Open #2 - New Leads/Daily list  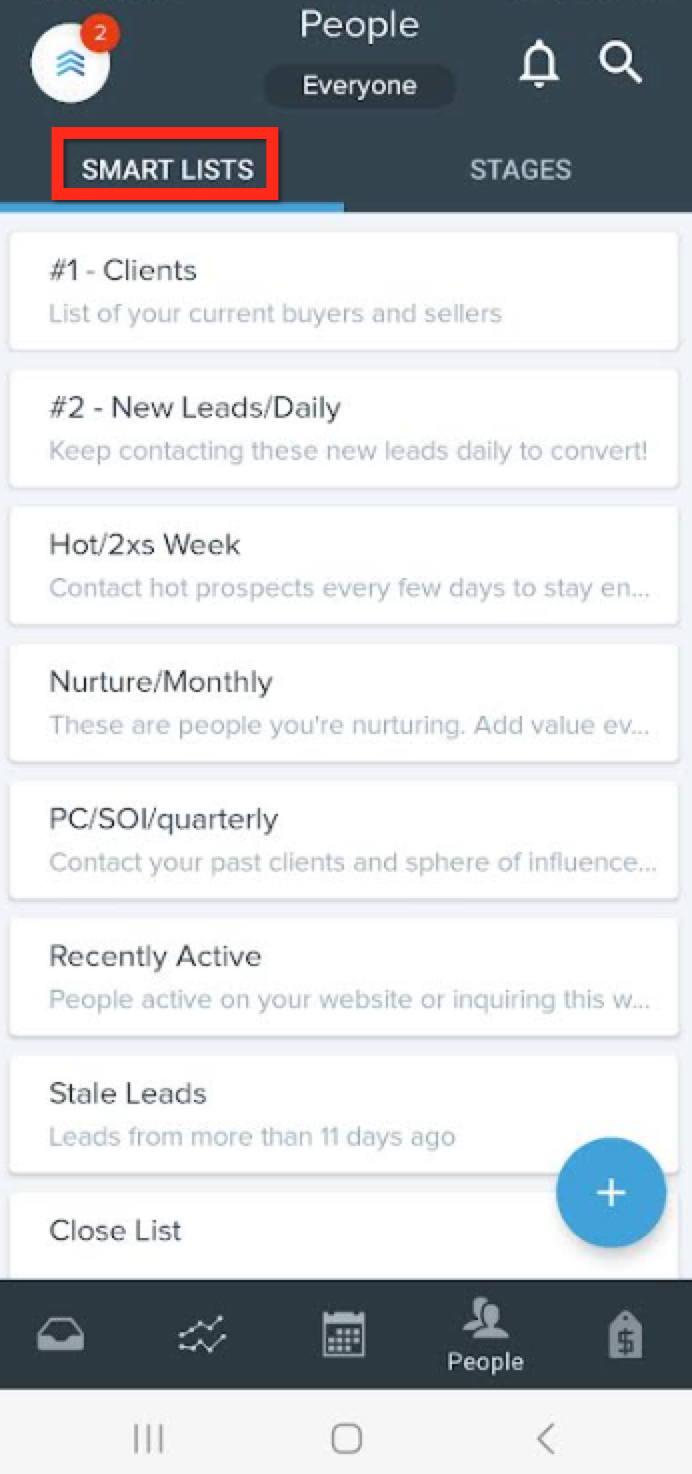[344, 428]
